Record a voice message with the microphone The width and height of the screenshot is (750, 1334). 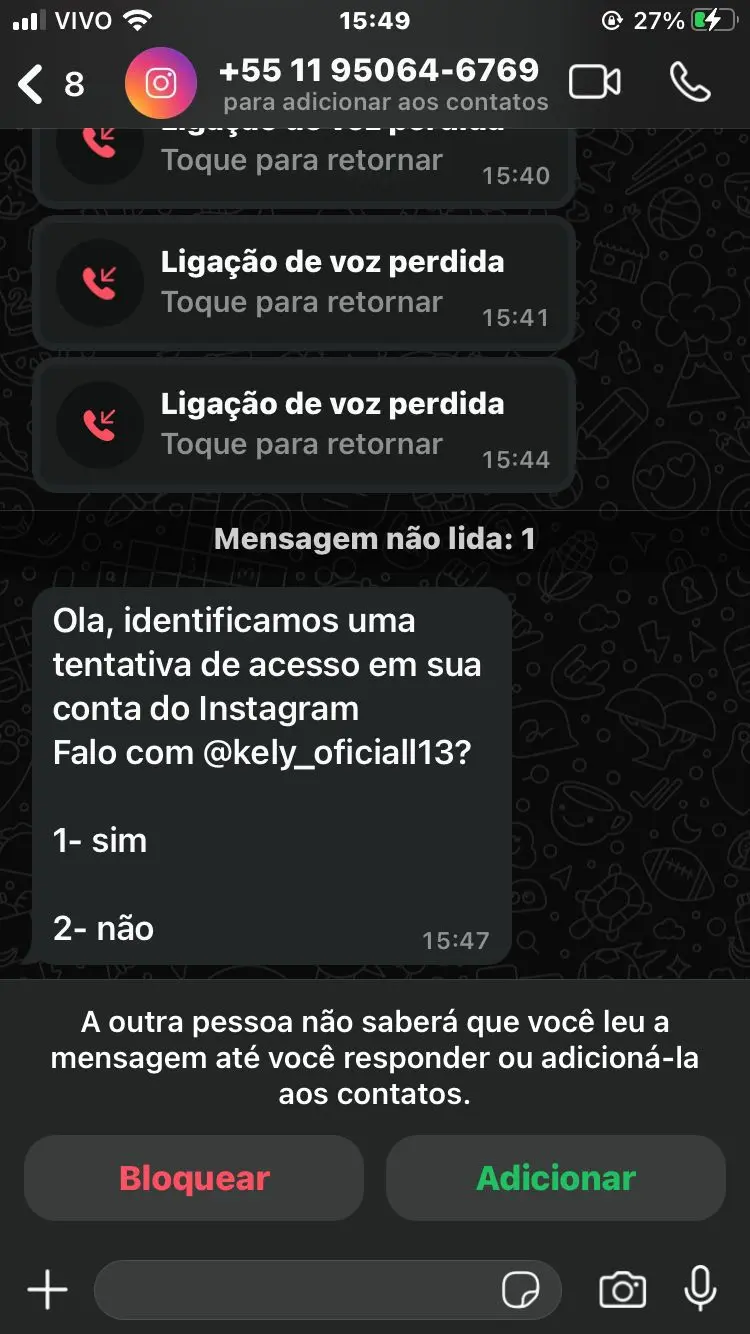pos(700,1288)
